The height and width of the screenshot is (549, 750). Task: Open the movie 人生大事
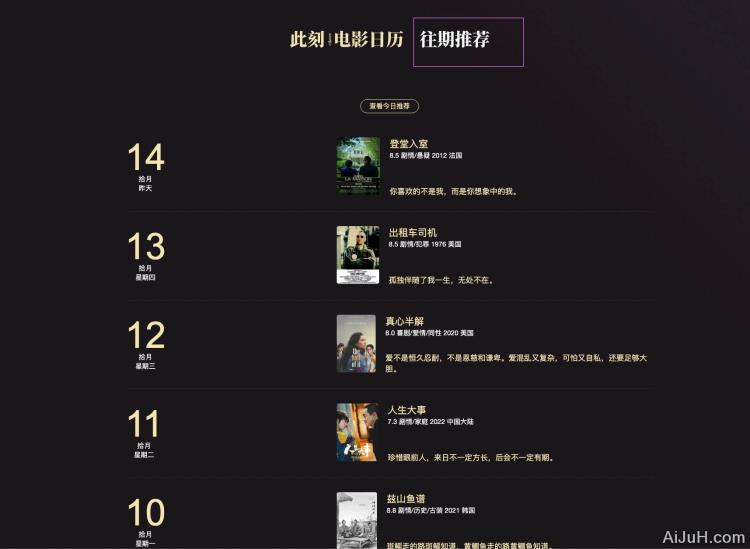click(x=407, y=410)
